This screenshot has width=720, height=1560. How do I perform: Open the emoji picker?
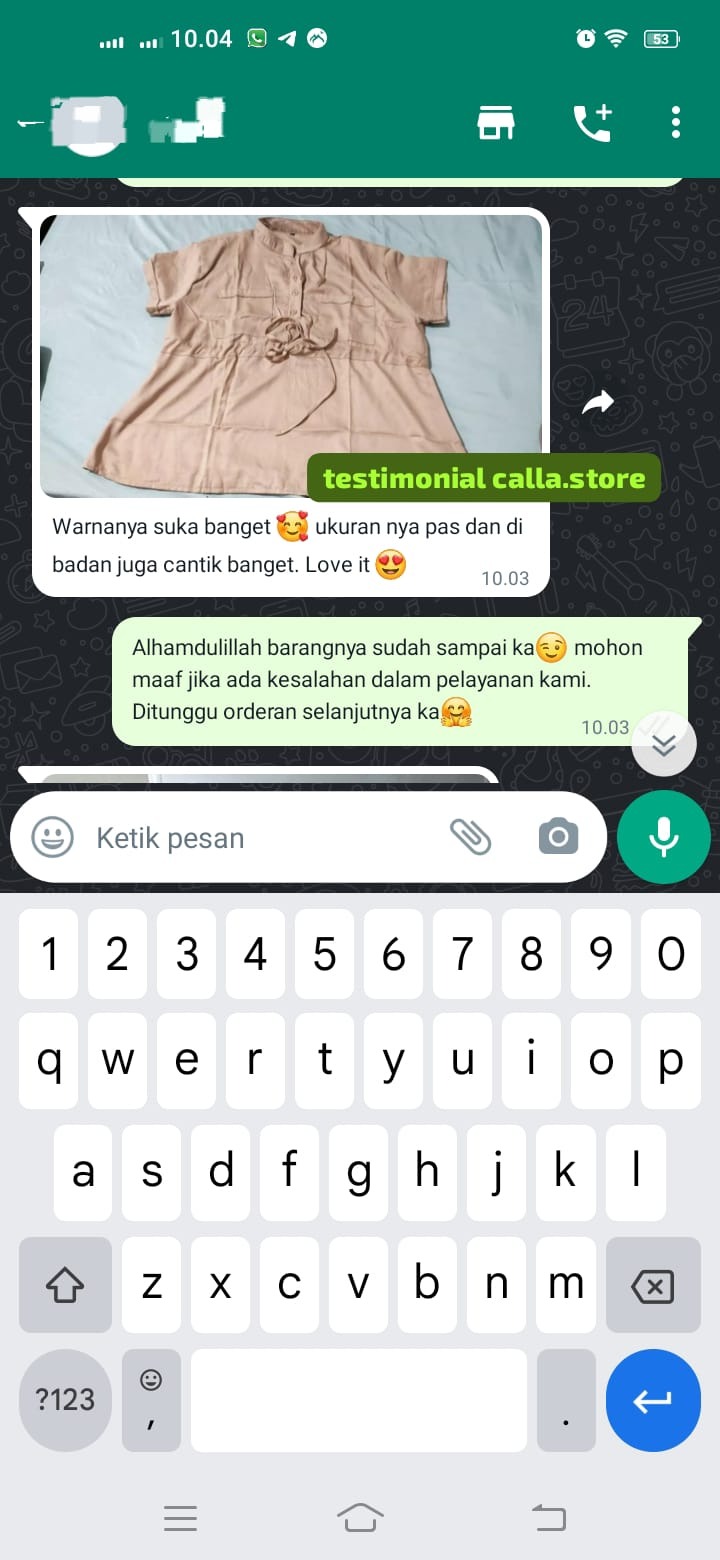[52, 837]
